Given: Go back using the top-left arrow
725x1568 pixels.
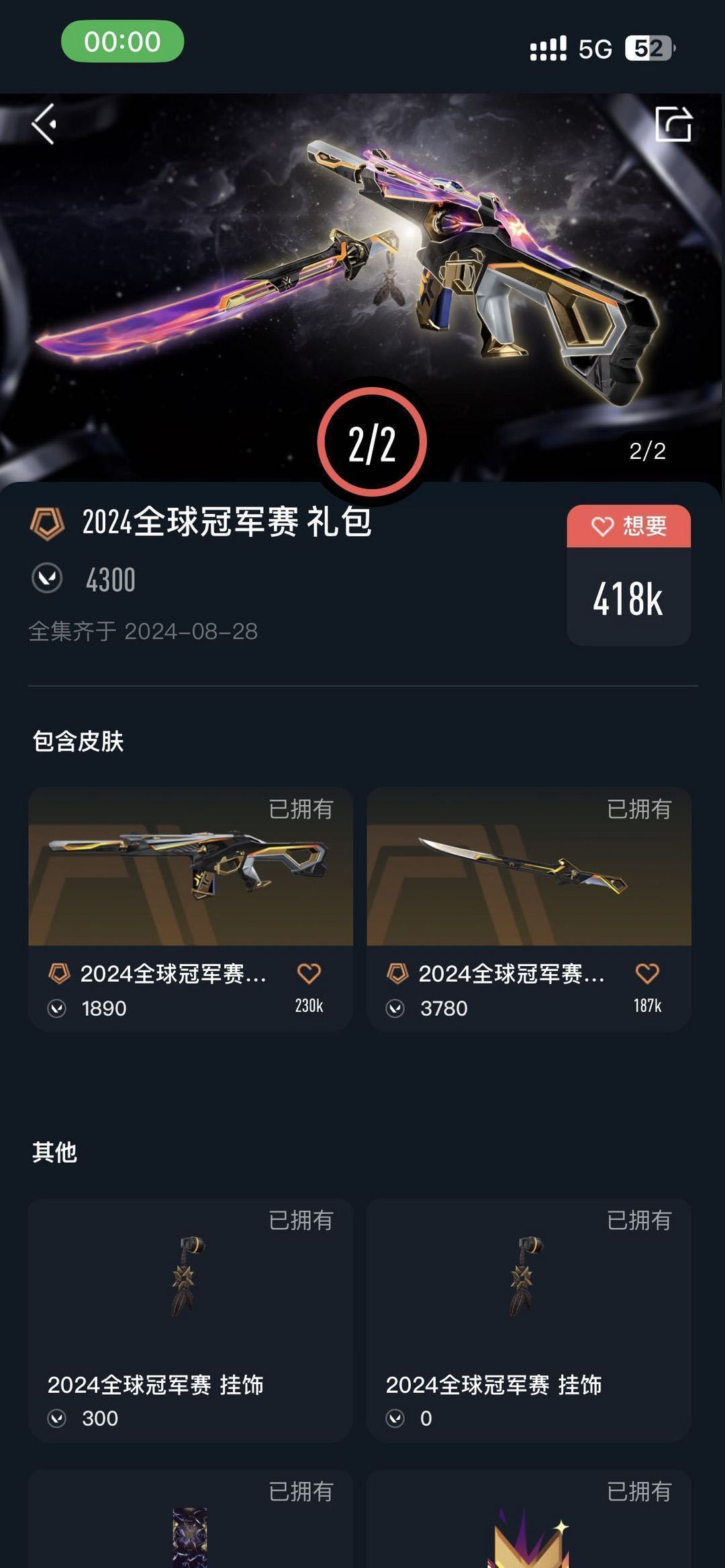Looking at the screenshot, I should click(44, 124).
